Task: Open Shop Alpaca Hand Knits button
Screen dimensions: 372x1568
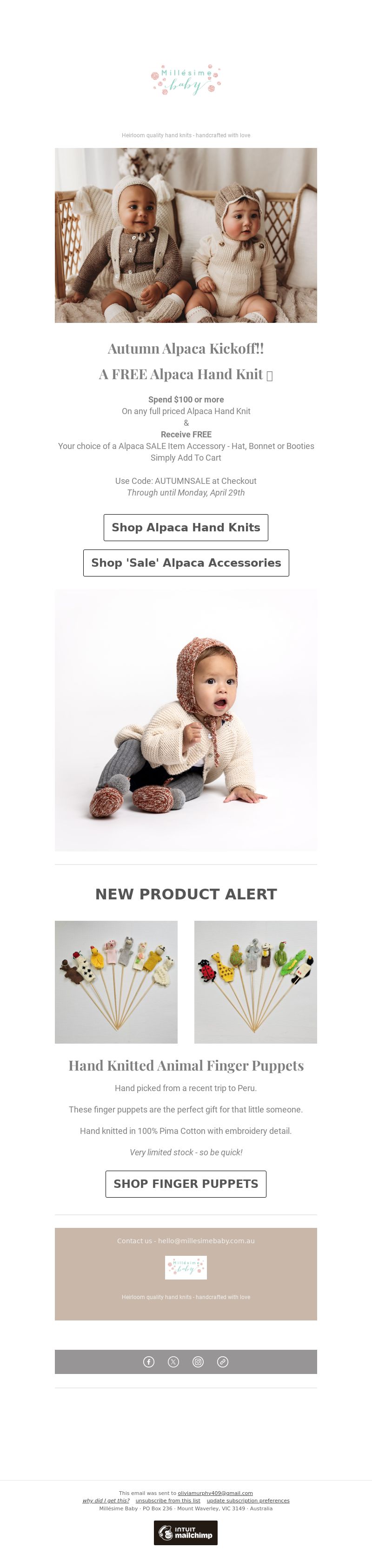Action: [x=186, y=527]
